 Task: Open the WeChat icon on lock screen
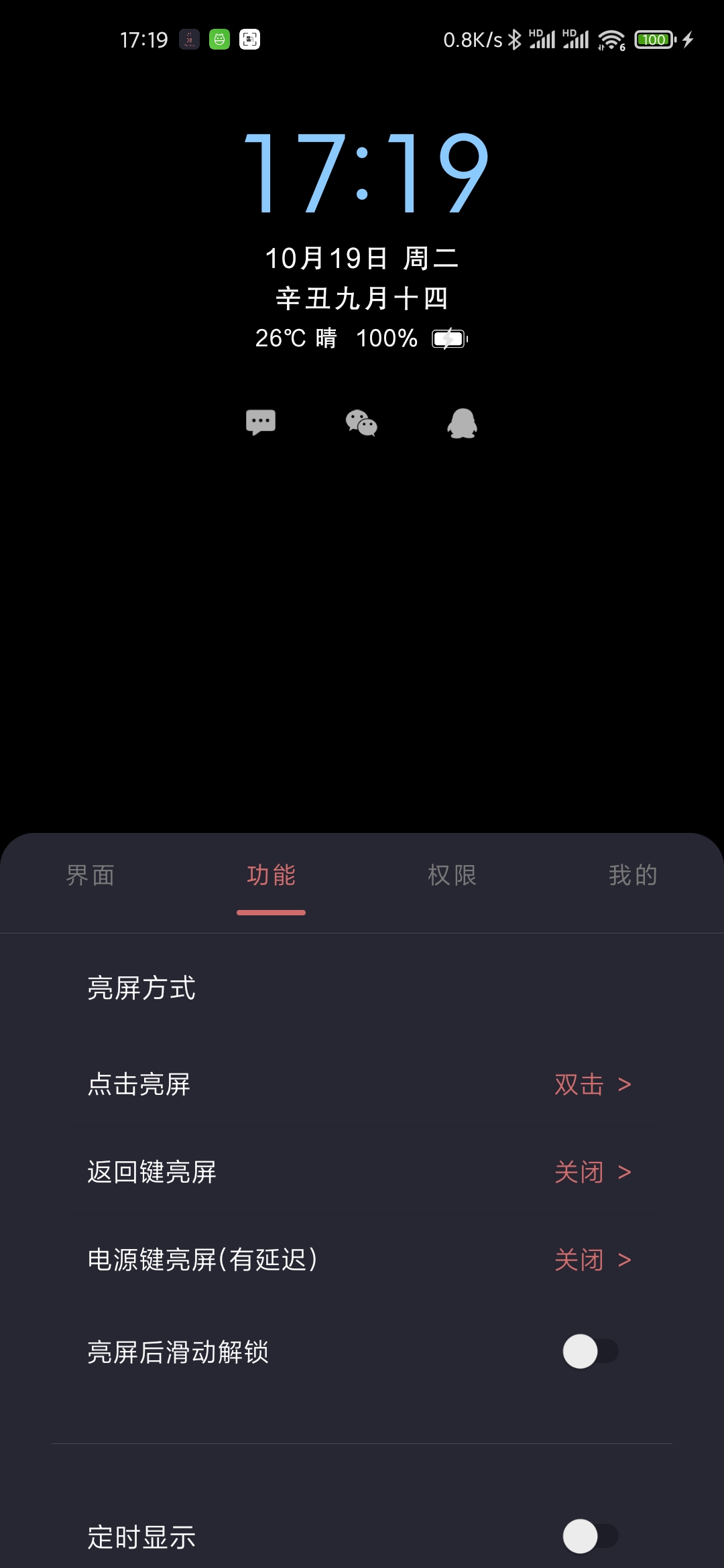(x=361, y=423)
